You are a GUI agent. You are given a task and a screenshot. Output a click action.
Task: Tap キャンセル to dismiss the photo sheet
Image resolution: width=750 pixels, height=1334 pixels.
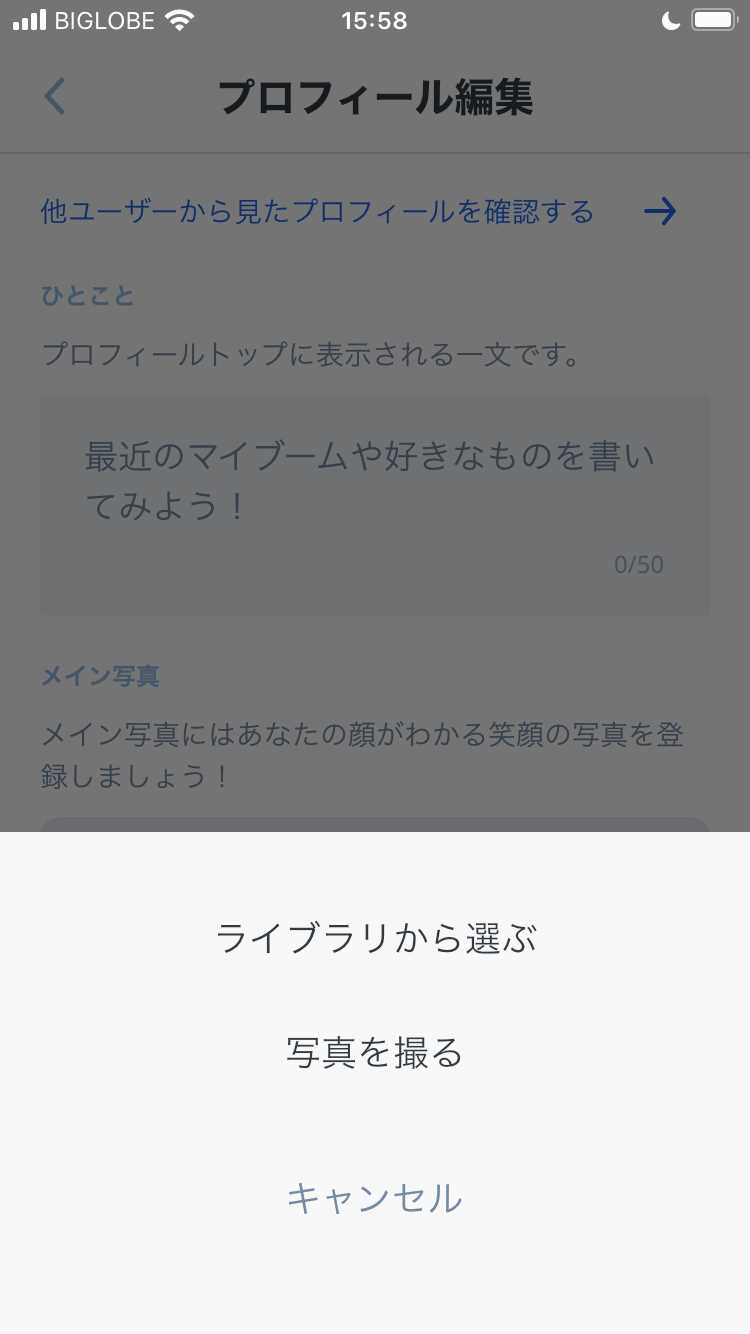[375, 1198]
